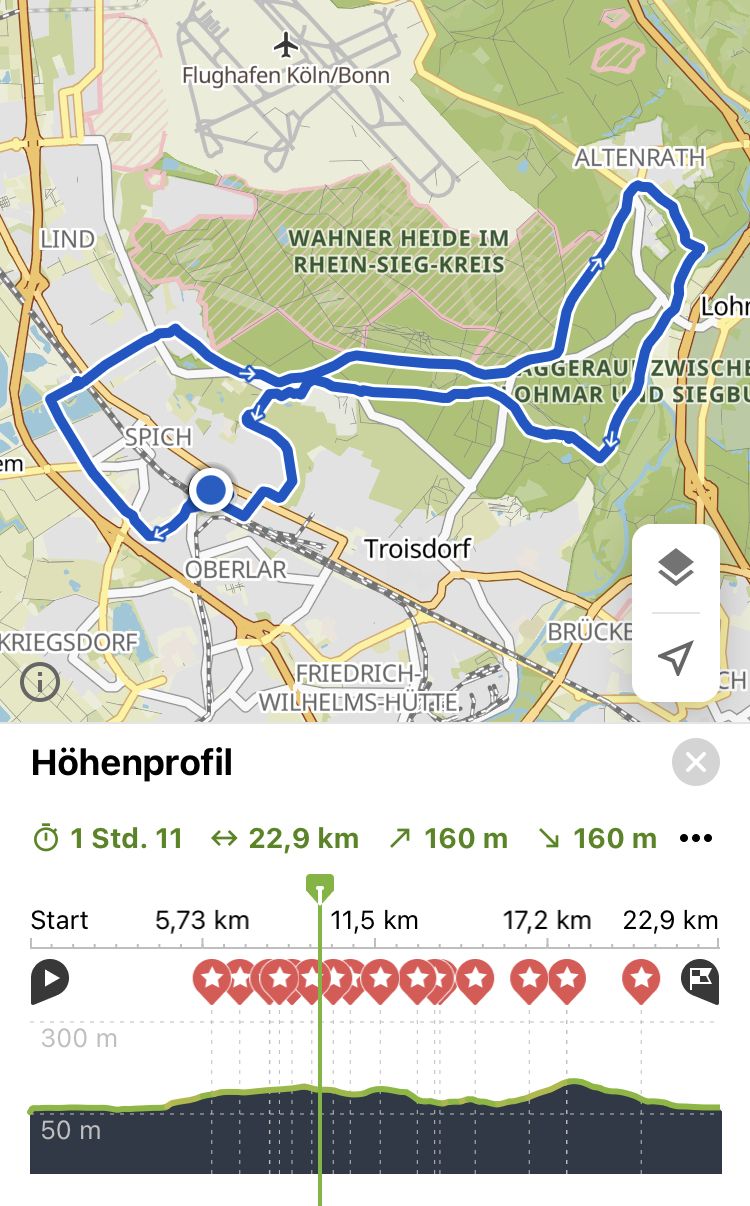Screen dimensions: 750x1206
Task: Open the map layers selector
Action: pos(676,568)
